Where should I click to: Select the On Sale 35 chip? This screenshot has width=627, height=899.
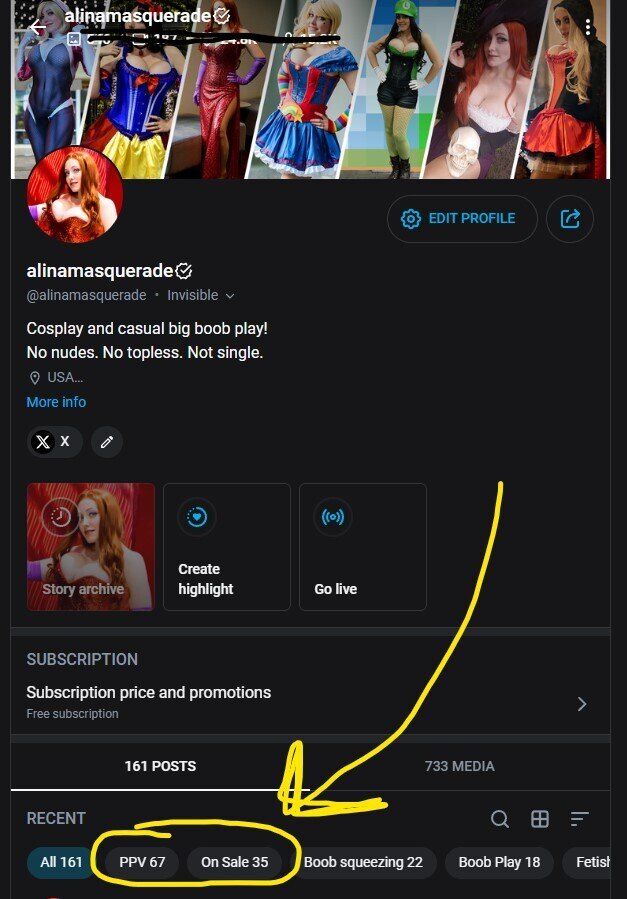[234, 862]
